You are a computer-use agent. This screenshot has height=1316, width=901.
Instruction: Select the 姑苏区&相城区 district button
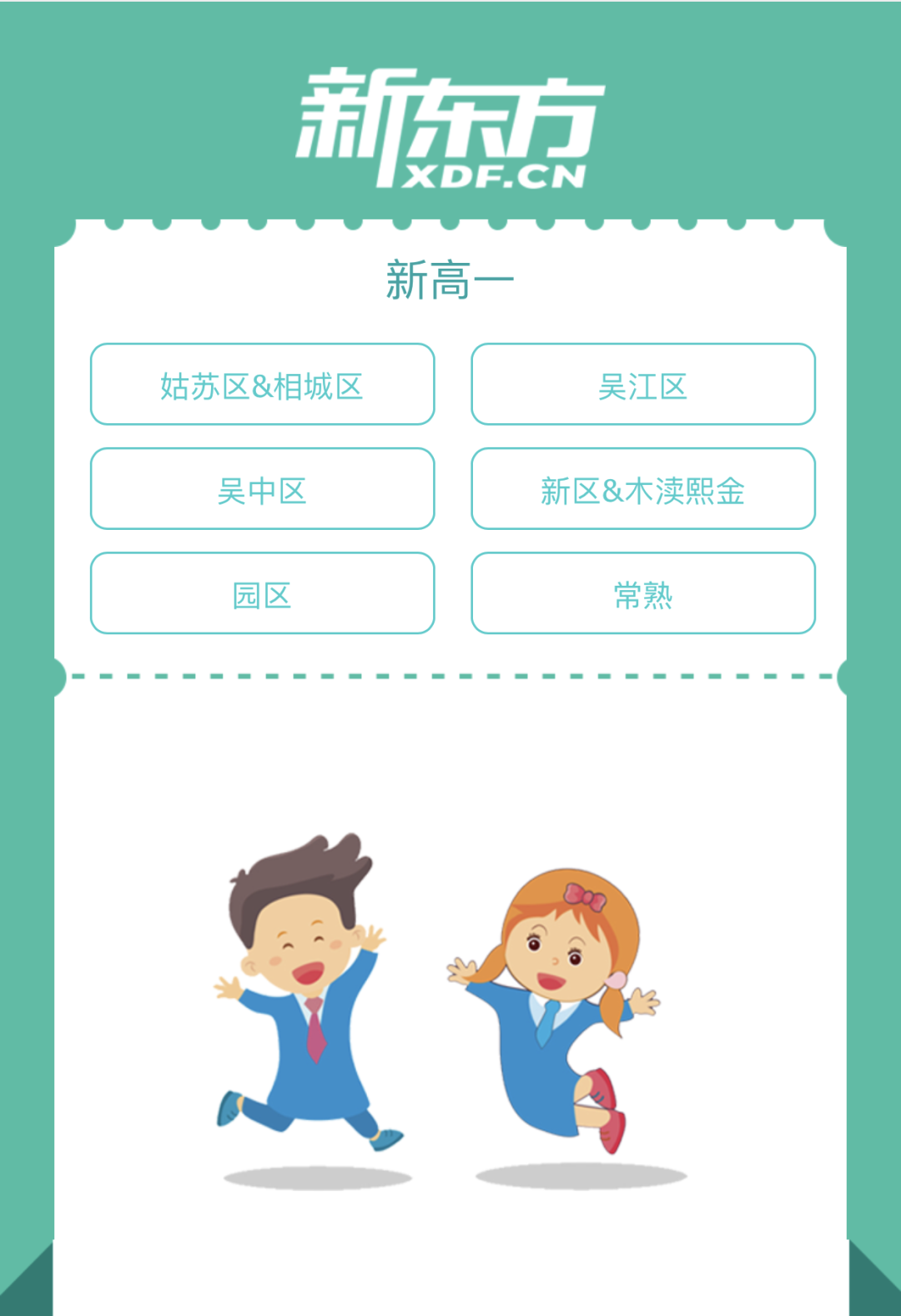[x=262, y=385]
